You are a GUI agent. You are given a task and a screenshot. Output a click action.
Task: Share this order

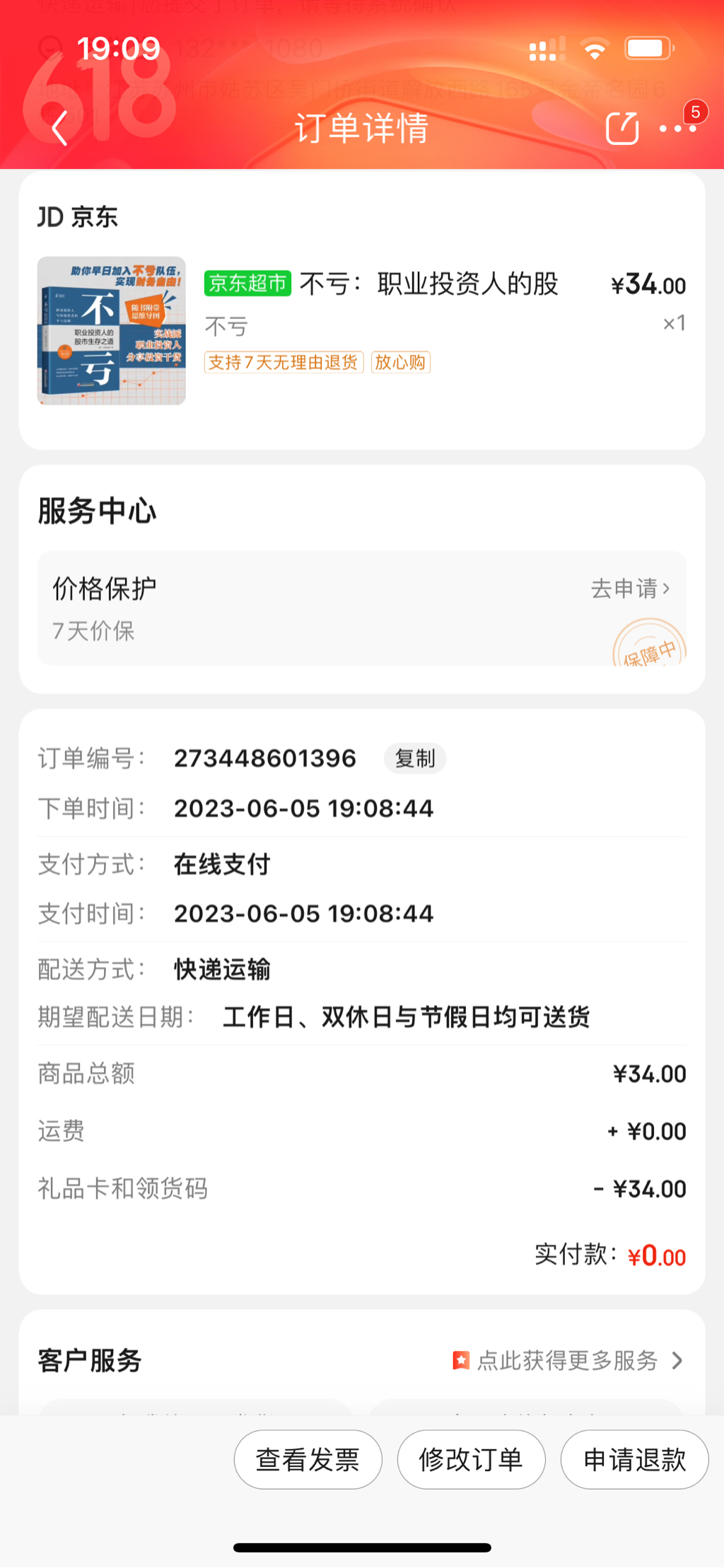point(621,129)
